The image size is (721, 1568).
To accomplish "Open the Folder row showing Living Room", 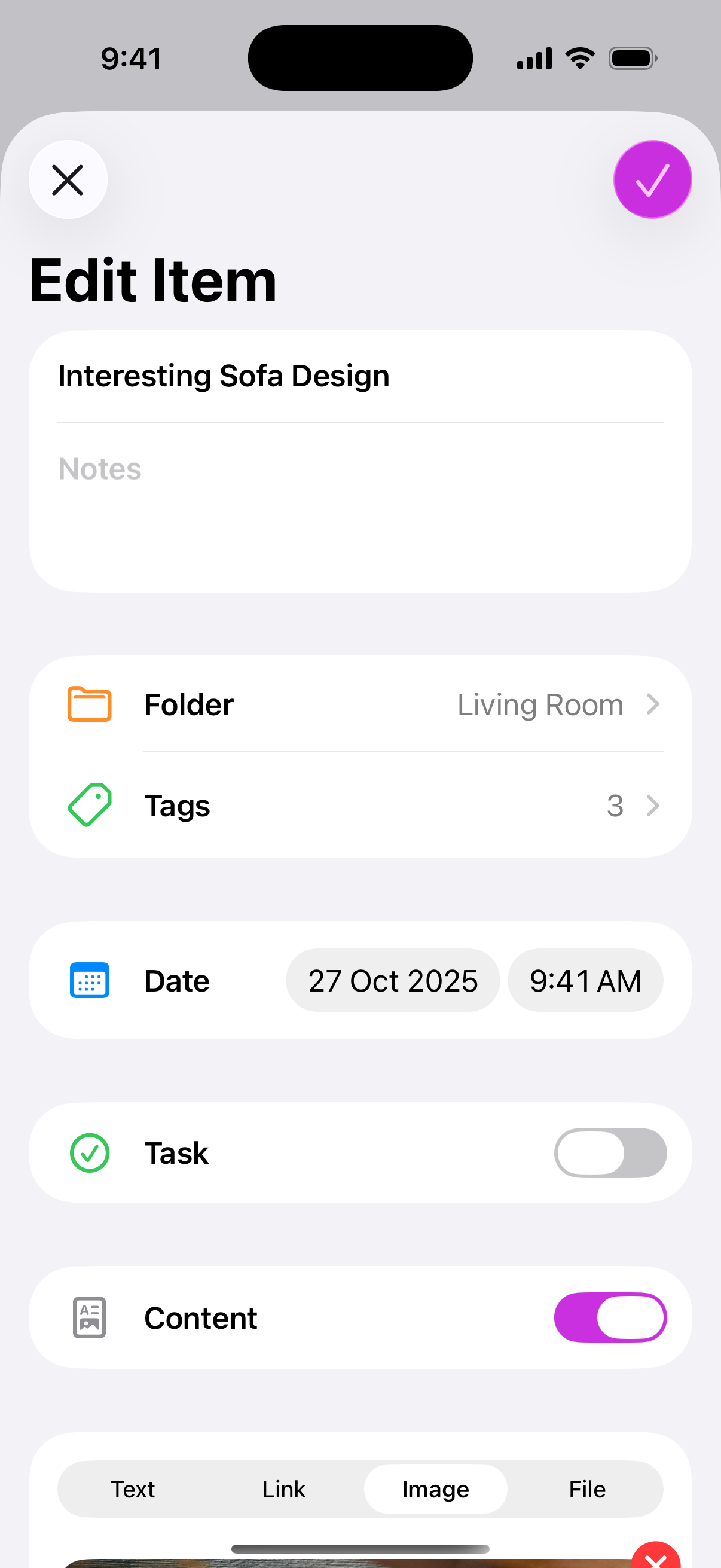I will 360,705.
